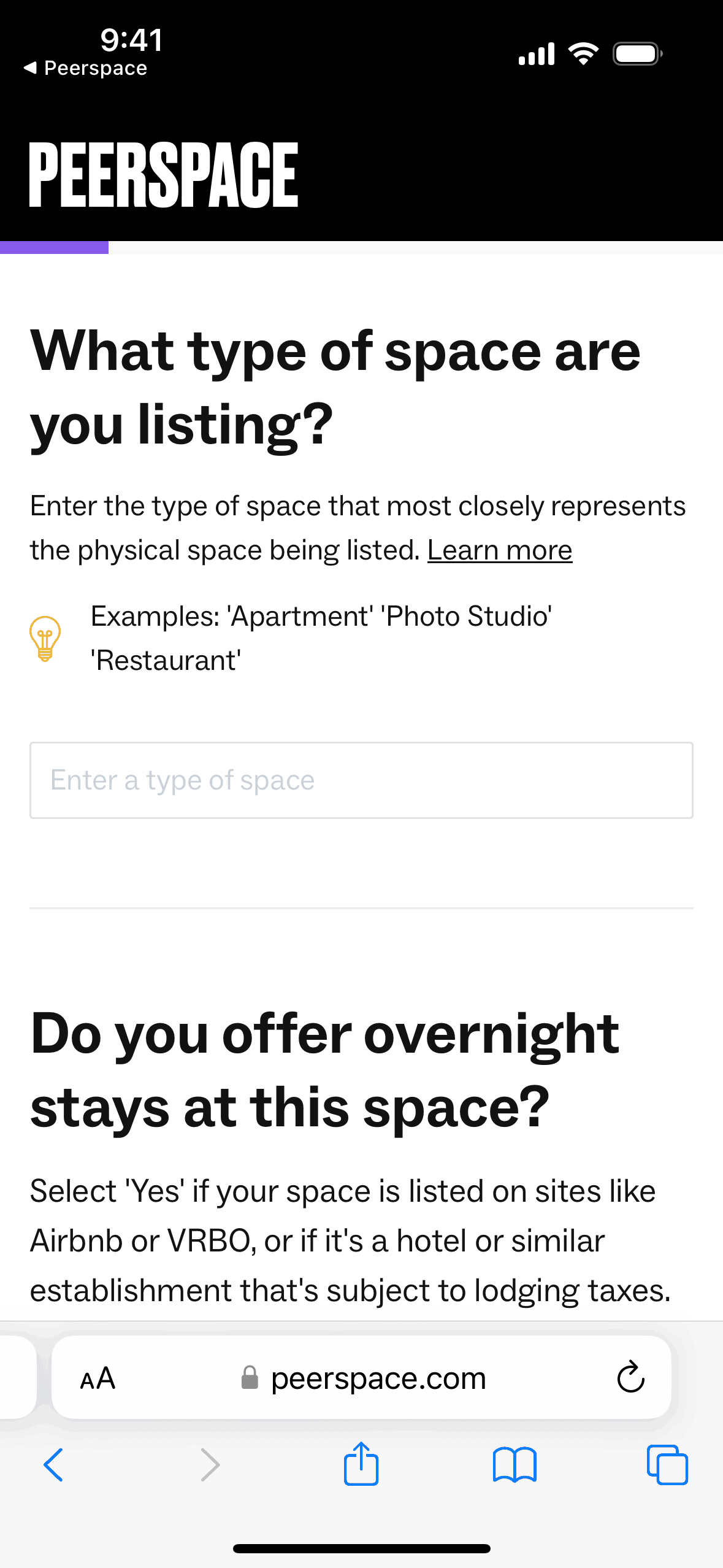Return to the Peerspace app
723x1568 pixels.
pyautogui.click(x=86, y=68)
